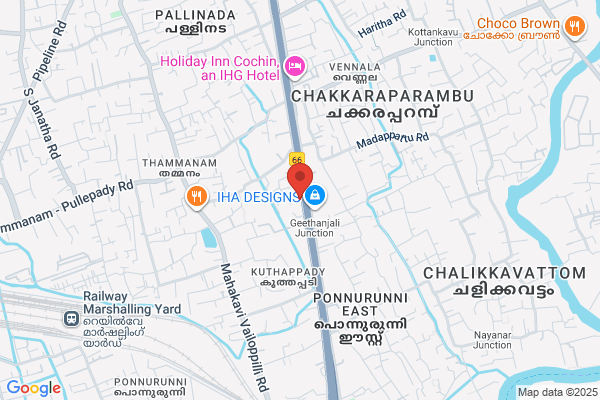
Task: Tap the restaurant marker near Thammanam
Action: pyautogui.click(x=197, y=198)
